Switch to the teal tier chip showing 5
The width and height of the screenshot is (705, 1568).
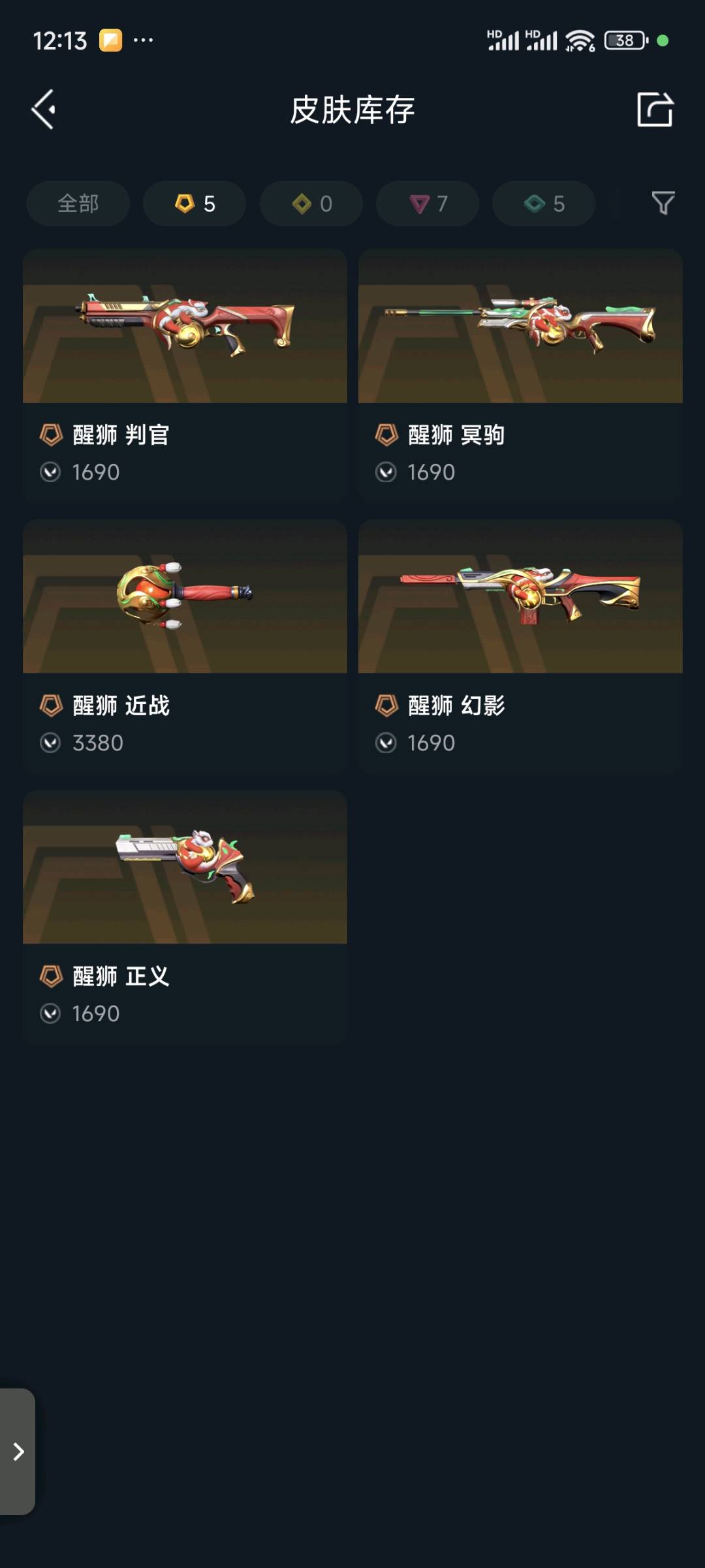coord(544,204)
